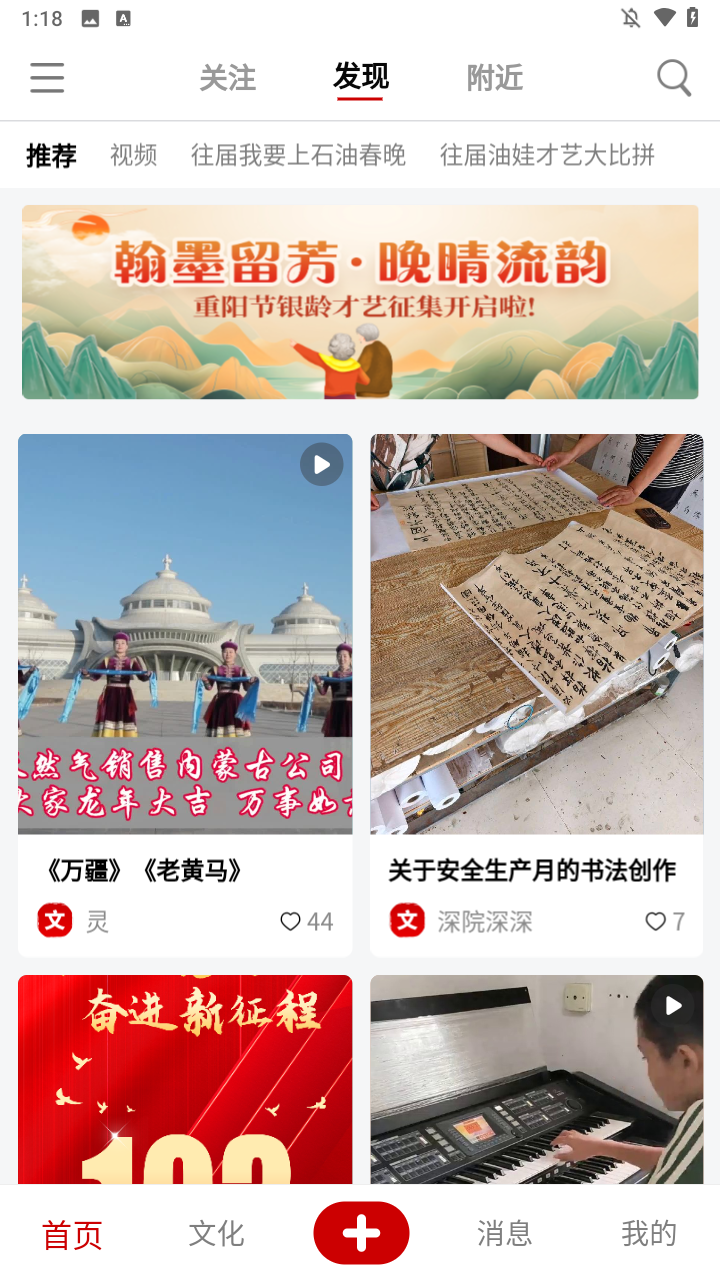Play the keyboard performance video
Image resolution: width=720 pixels, height=1280 pixels.
click(672, 1006)
